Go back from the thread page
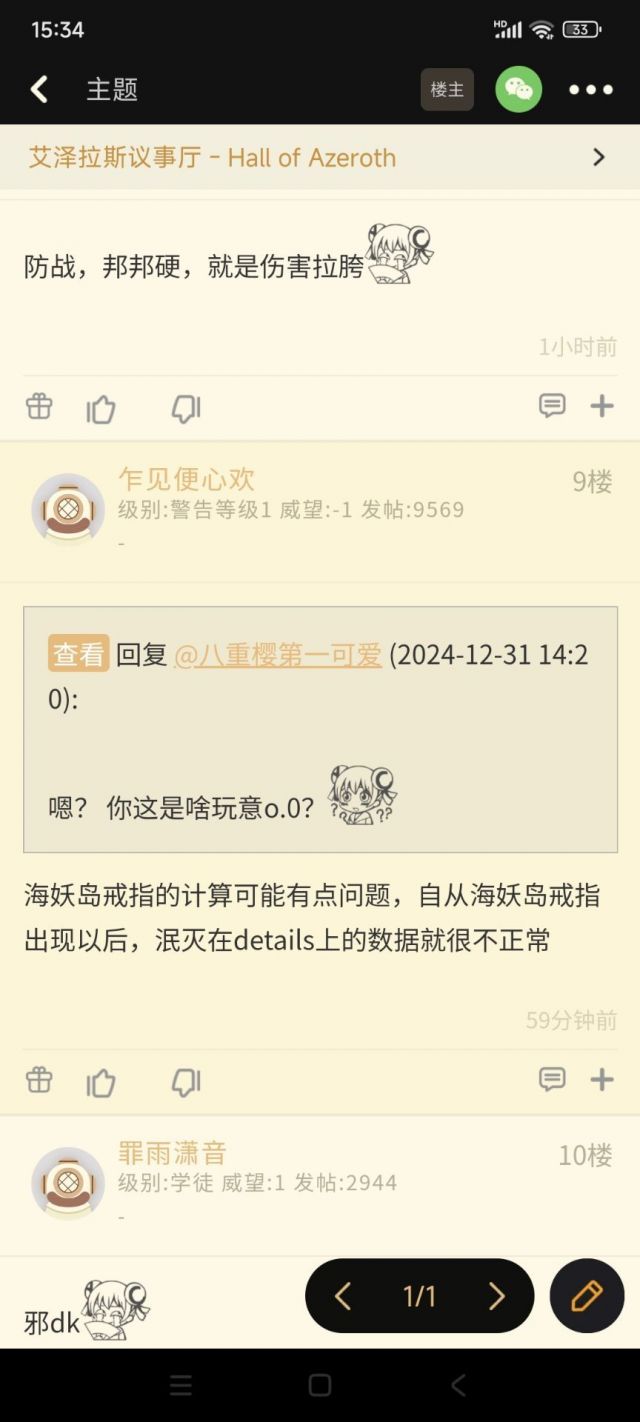Image resolution: width=640 pixels, height=1422 pixels. (x=39, y=89)
